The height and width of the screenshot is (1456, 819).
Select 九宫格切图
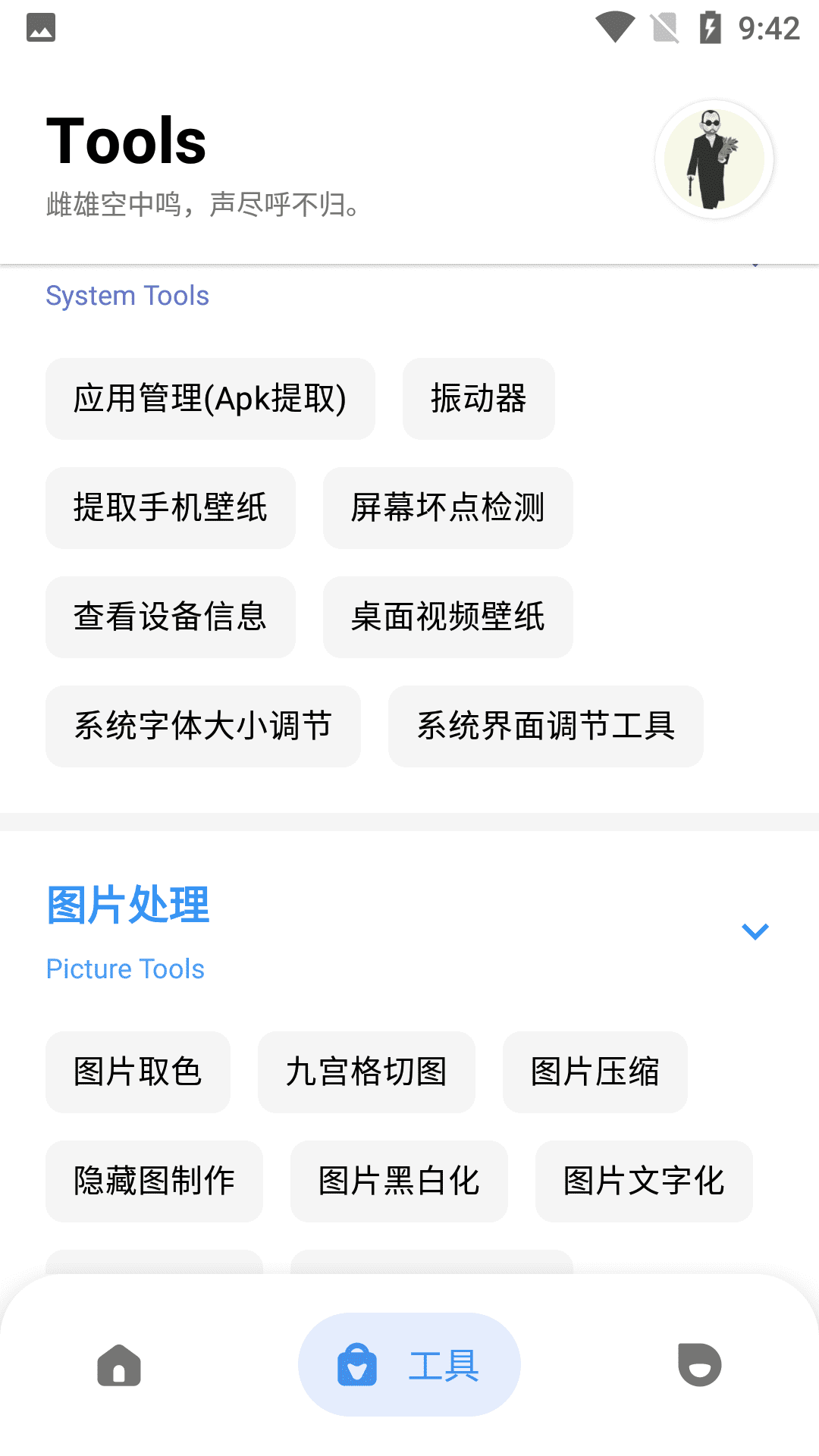click(x=366, y=1072)
